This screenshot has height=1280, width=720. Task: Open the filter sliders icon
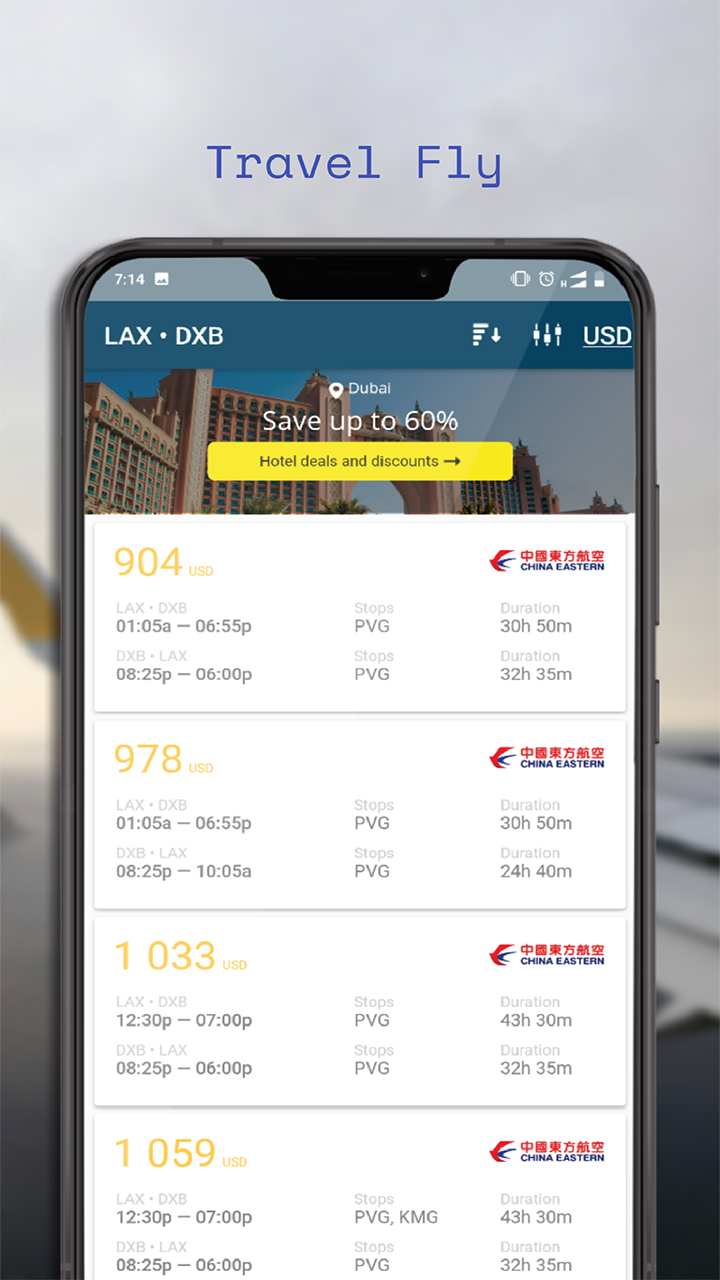point(547,335)
